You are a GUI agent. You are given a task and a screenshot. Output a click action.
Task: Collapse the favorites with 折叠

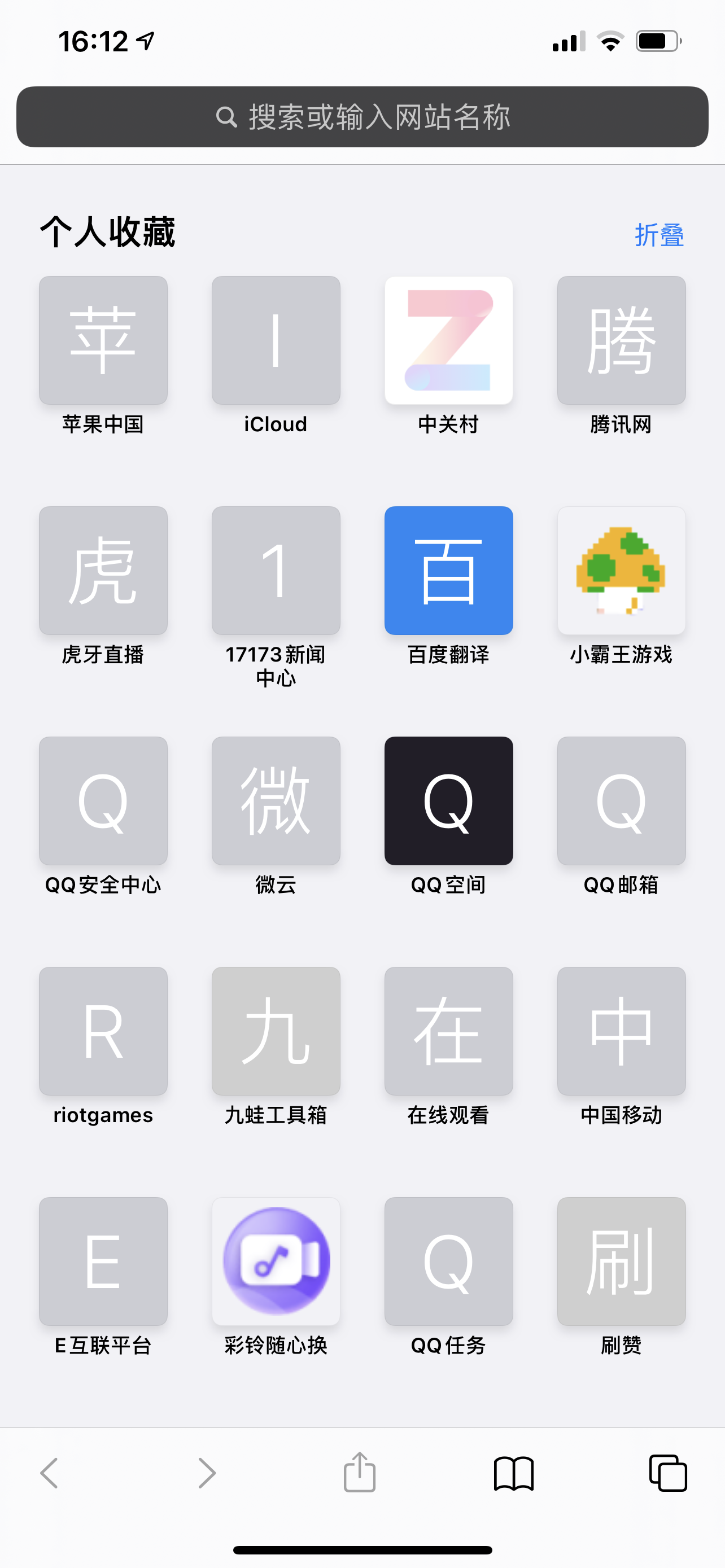(x=658, y=235)
